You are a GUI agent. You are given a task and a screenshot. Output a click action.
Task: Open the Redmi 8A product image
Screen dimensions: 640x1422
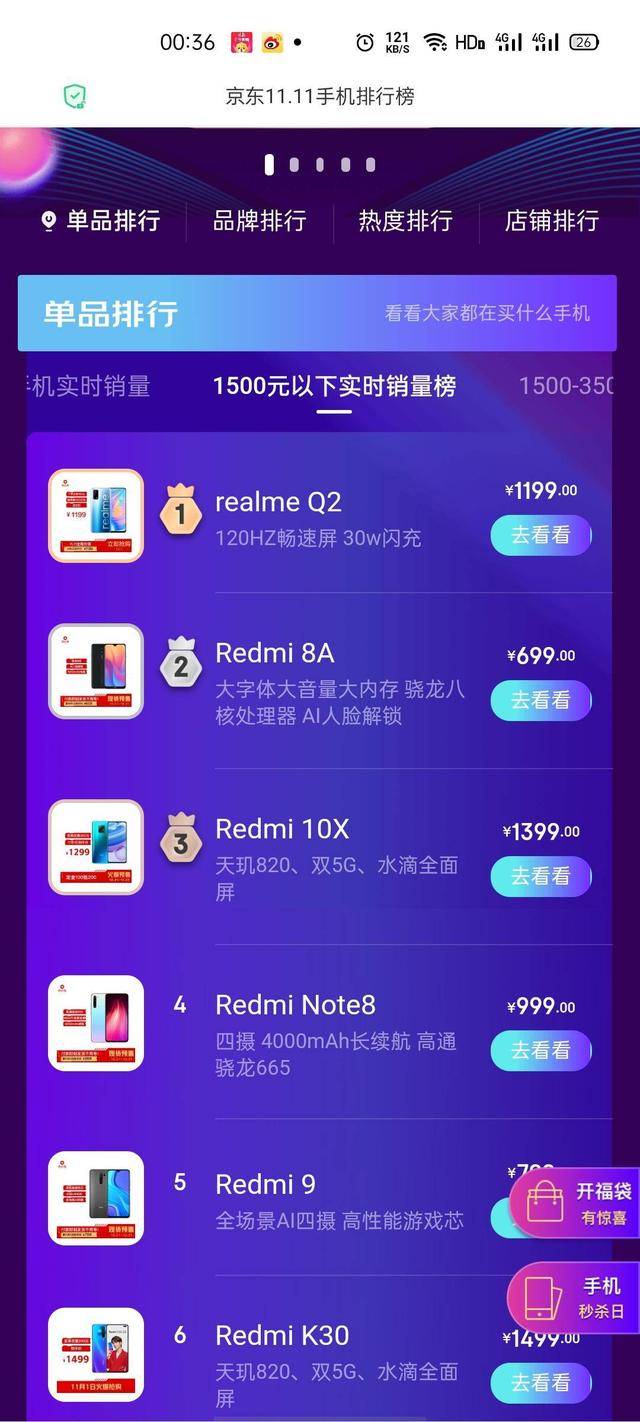tap(96, 671)
